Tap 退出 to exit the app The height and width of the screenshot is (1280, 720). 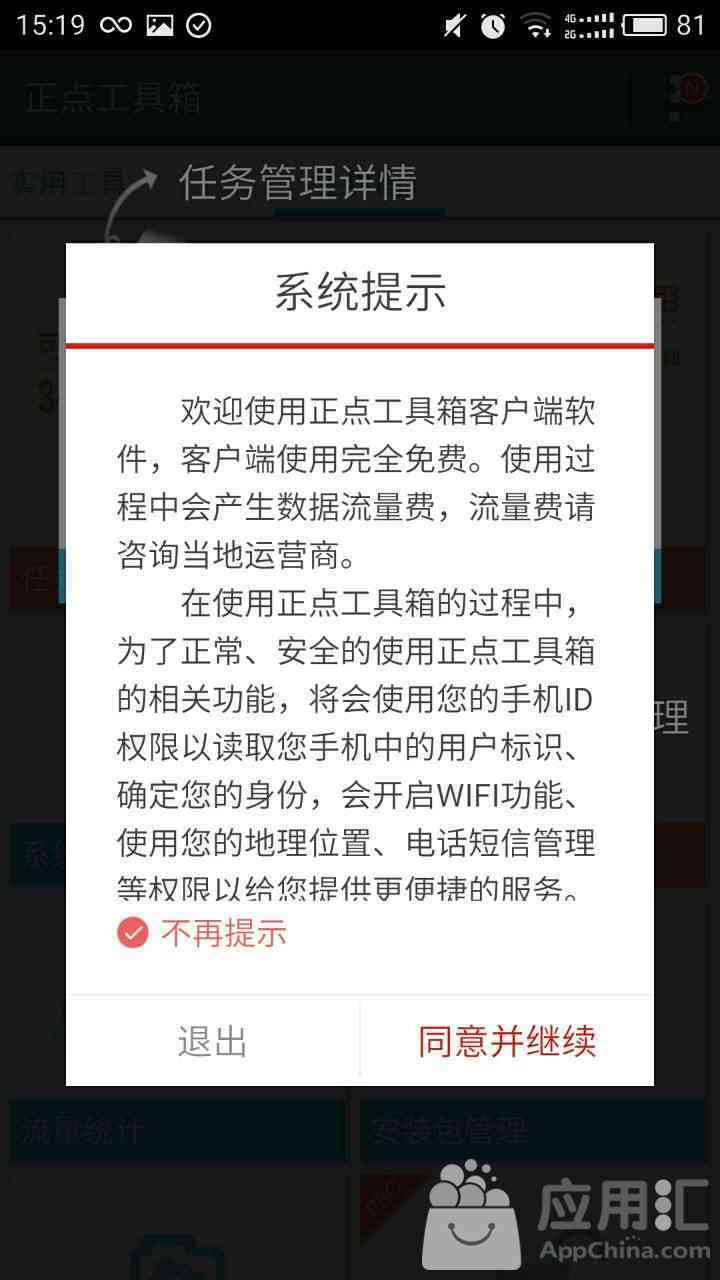click(x=212, y=1041)
